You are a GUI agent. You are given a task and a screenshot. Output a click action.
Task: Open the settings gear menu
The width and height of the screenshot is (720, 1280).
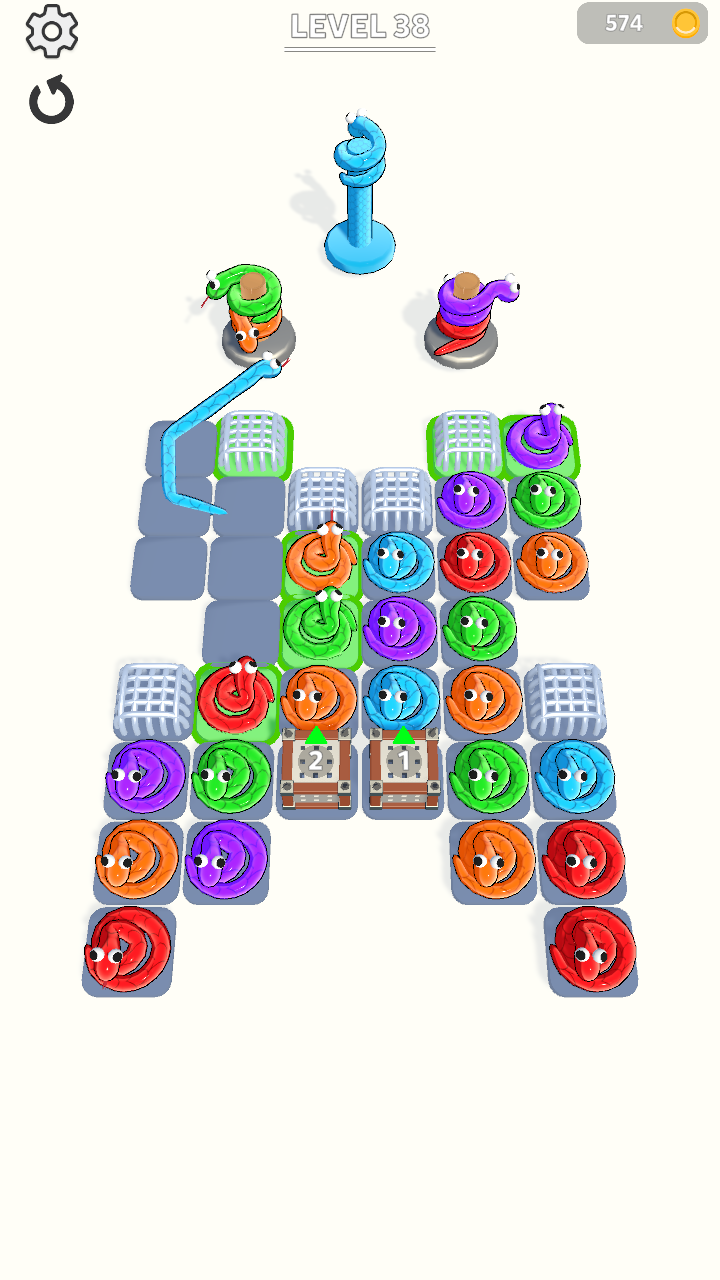49,30
